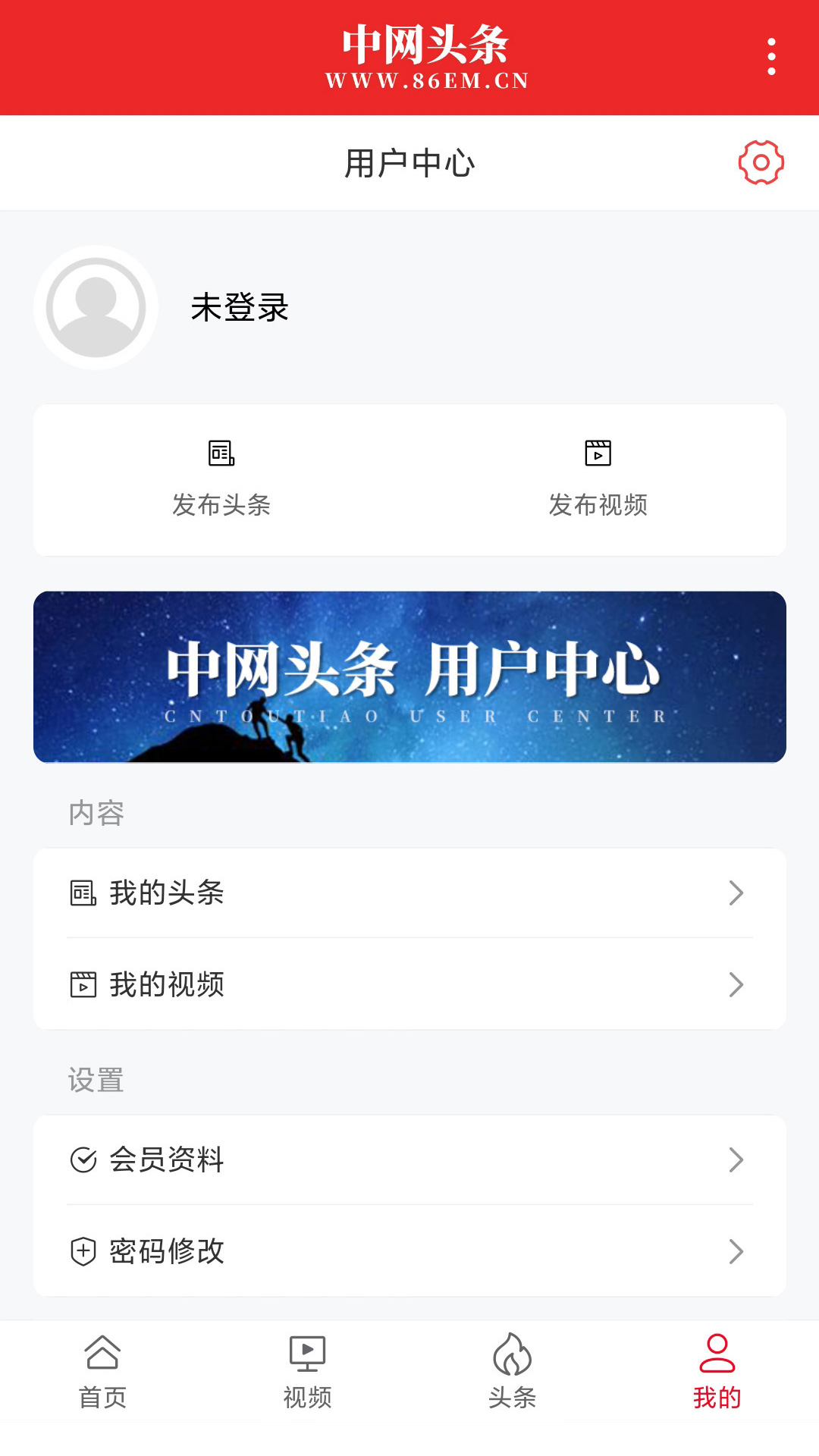Expand 会员资料 using its chevron
The height and width of the screenshot is (1456, 819).
pos(735,1159)
